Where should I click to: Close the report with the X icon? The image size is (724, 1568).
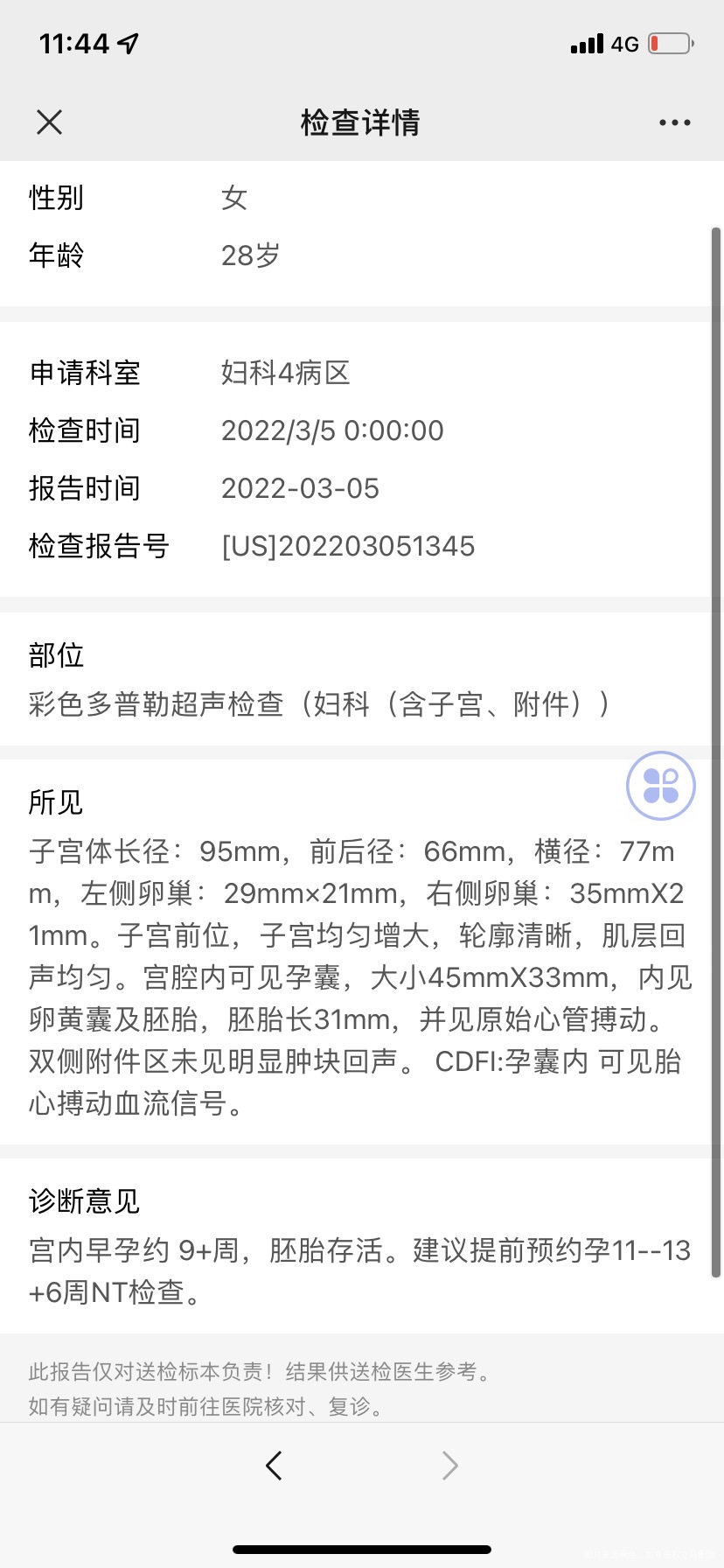(x=49, y=122)
